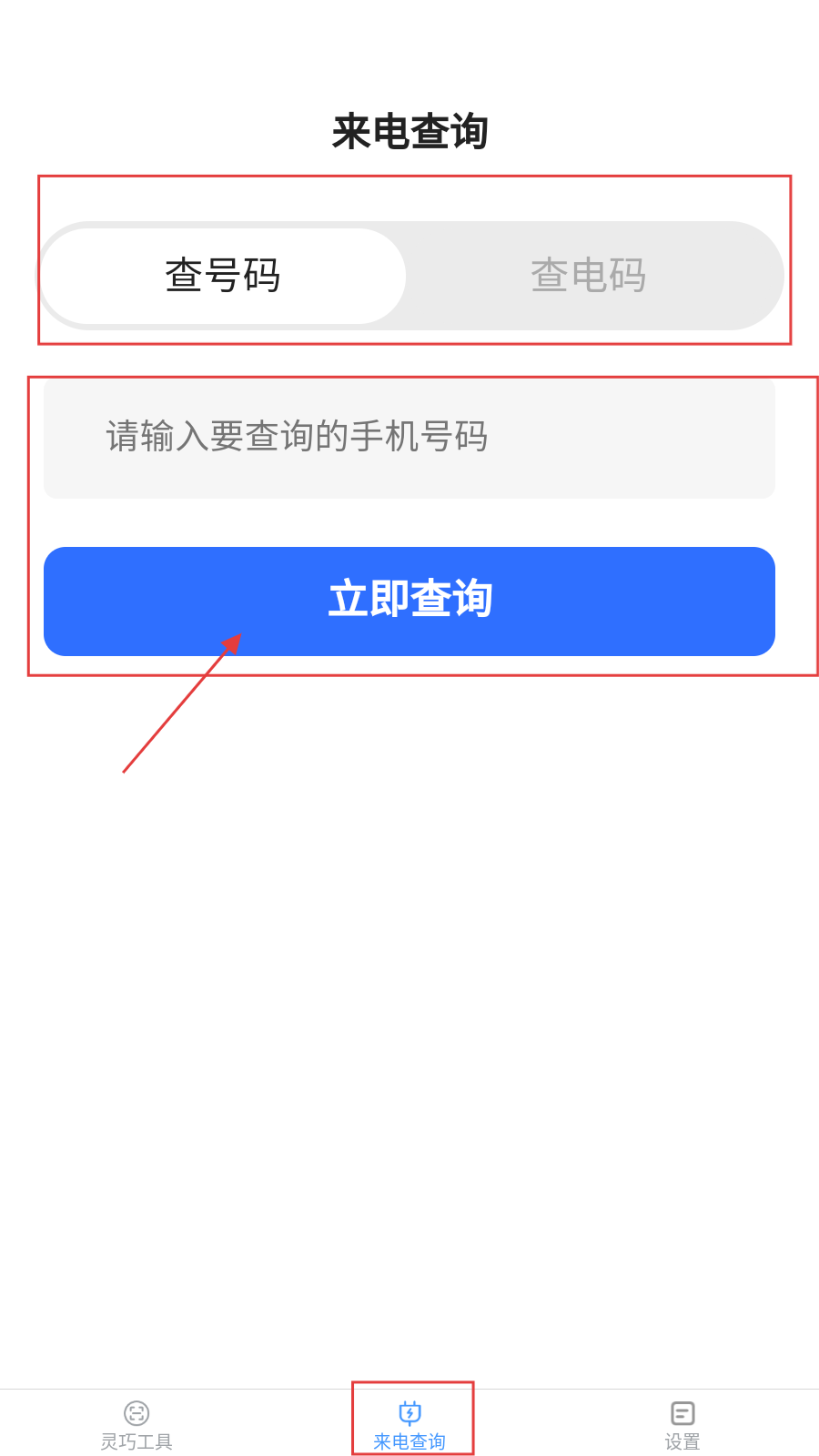The width and height of the screenshot is (819, 1456).
Task: Open the 灵巧工具 tab
Action: [136, 1424]
